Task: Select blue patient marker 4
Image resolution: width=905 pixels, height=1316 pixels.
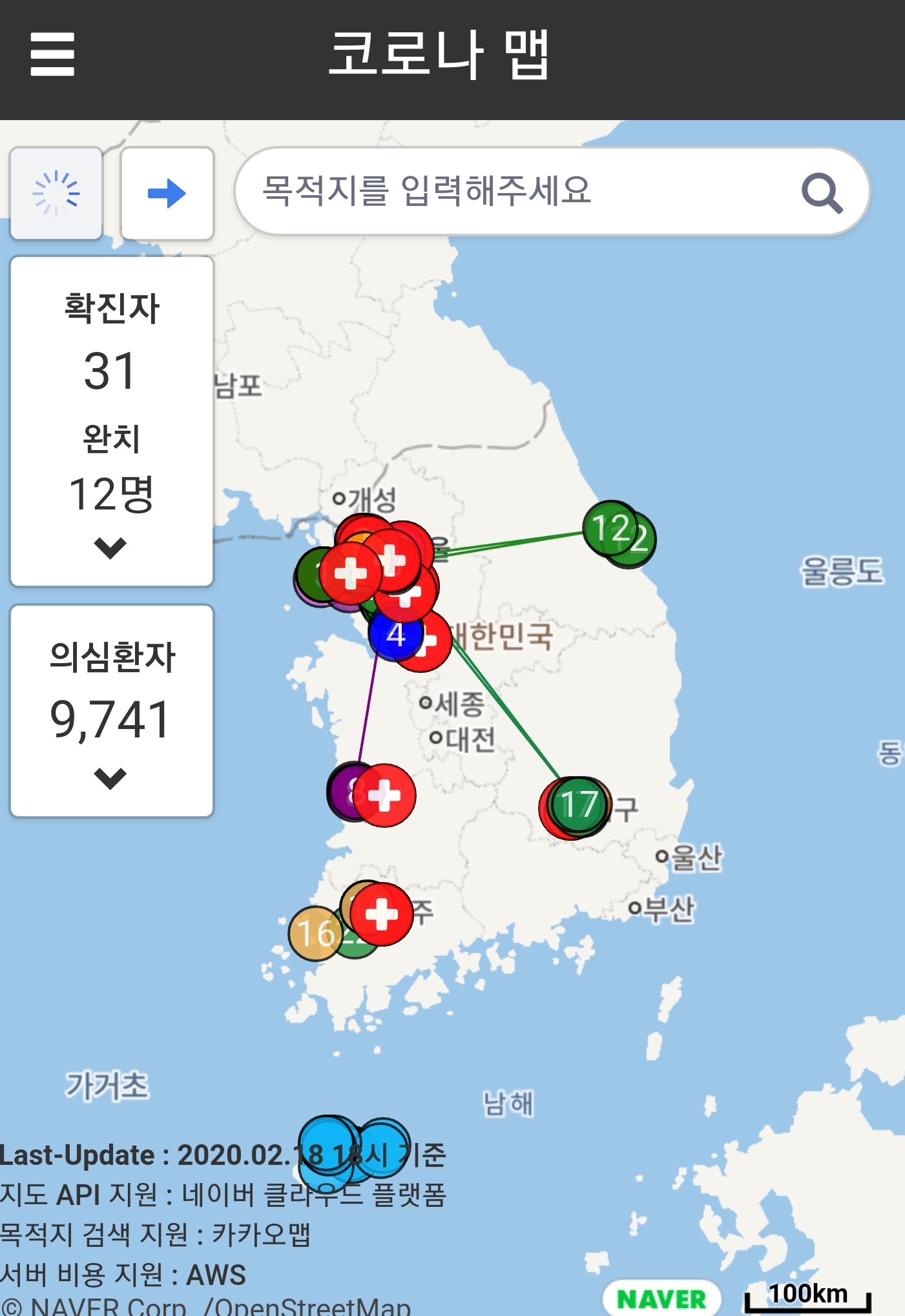Action: (x=395, y=635)
